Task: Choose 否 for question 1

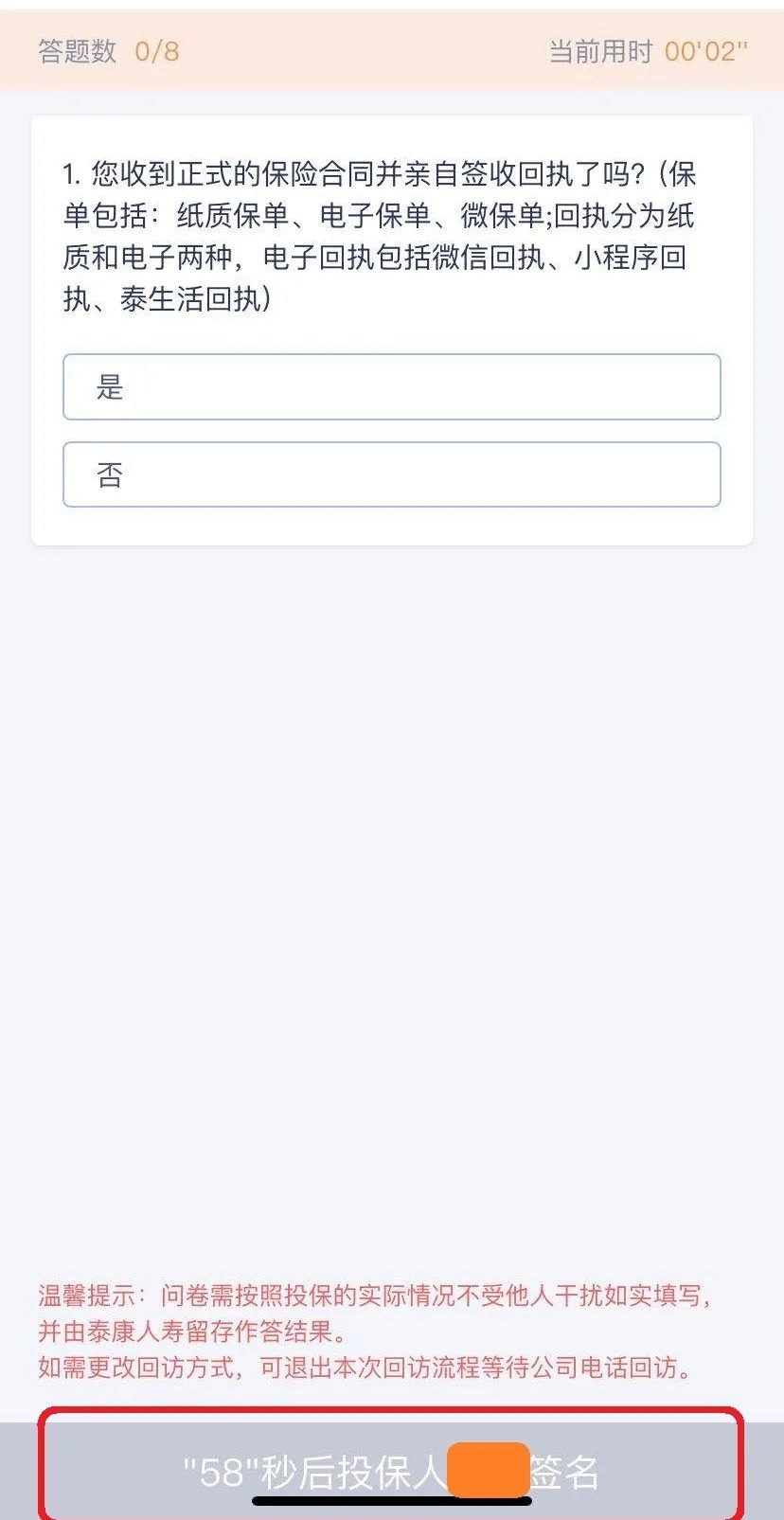Action: pyautogui.click(x=392, y=474)
